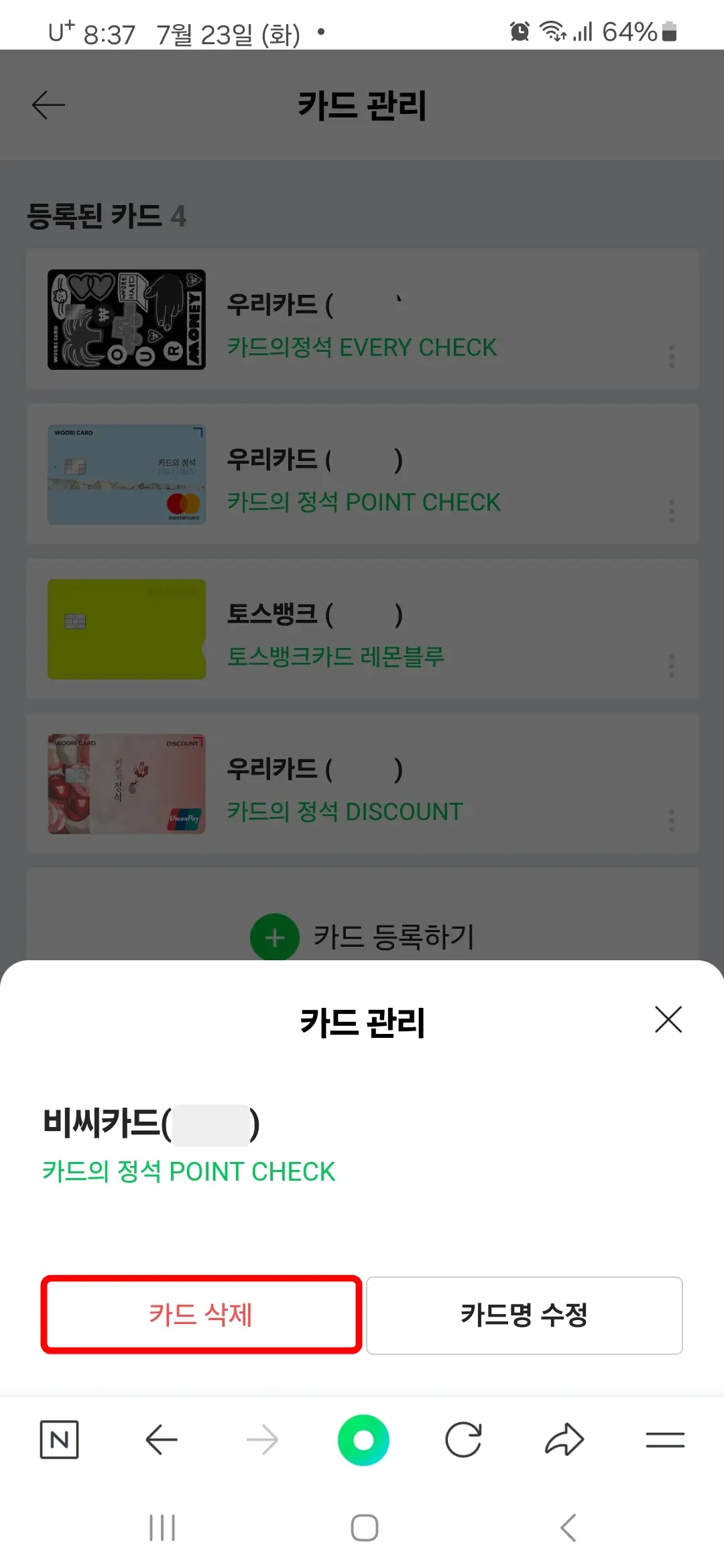Select the Naver N shortcut icon
Viewport: 724px width, 1568px height.
(x=59, y=1438)
